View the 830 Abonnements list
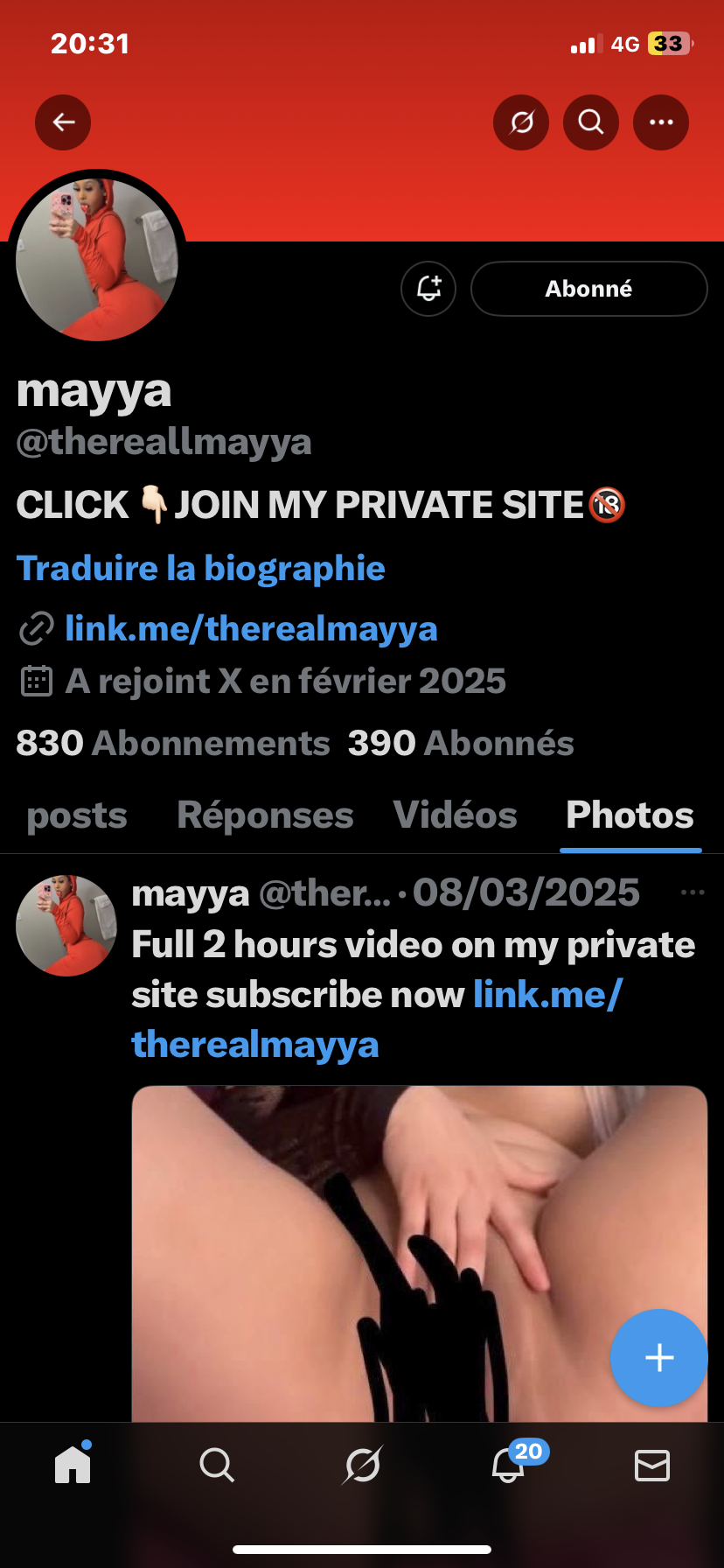Viewport: 724px width, 1568px height. click(173, 744)
